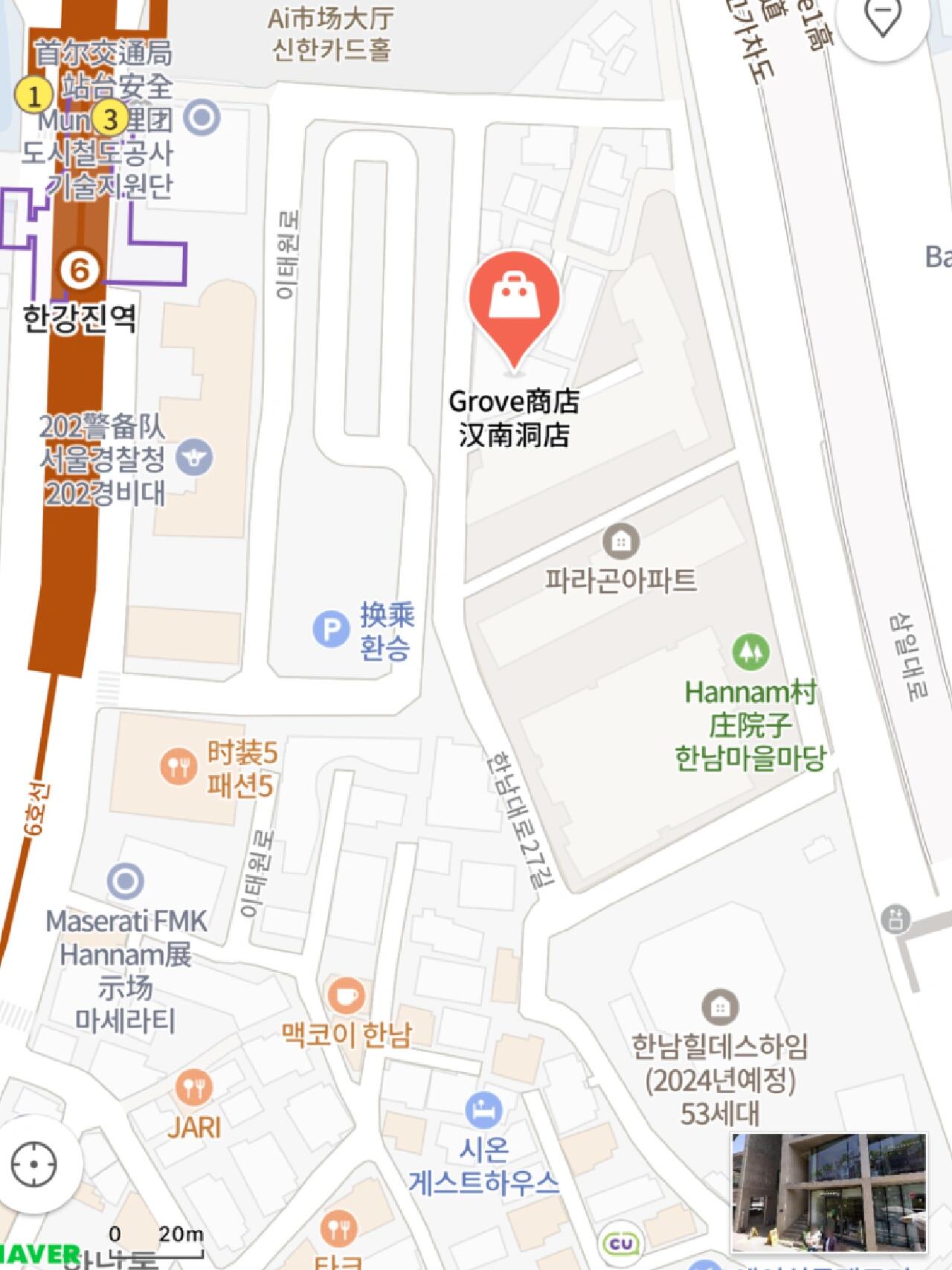Select the Hannam Village Yard park marker
Image resolution: width=952 pixels, height=1270 pixels.
(x=750, y=652)
